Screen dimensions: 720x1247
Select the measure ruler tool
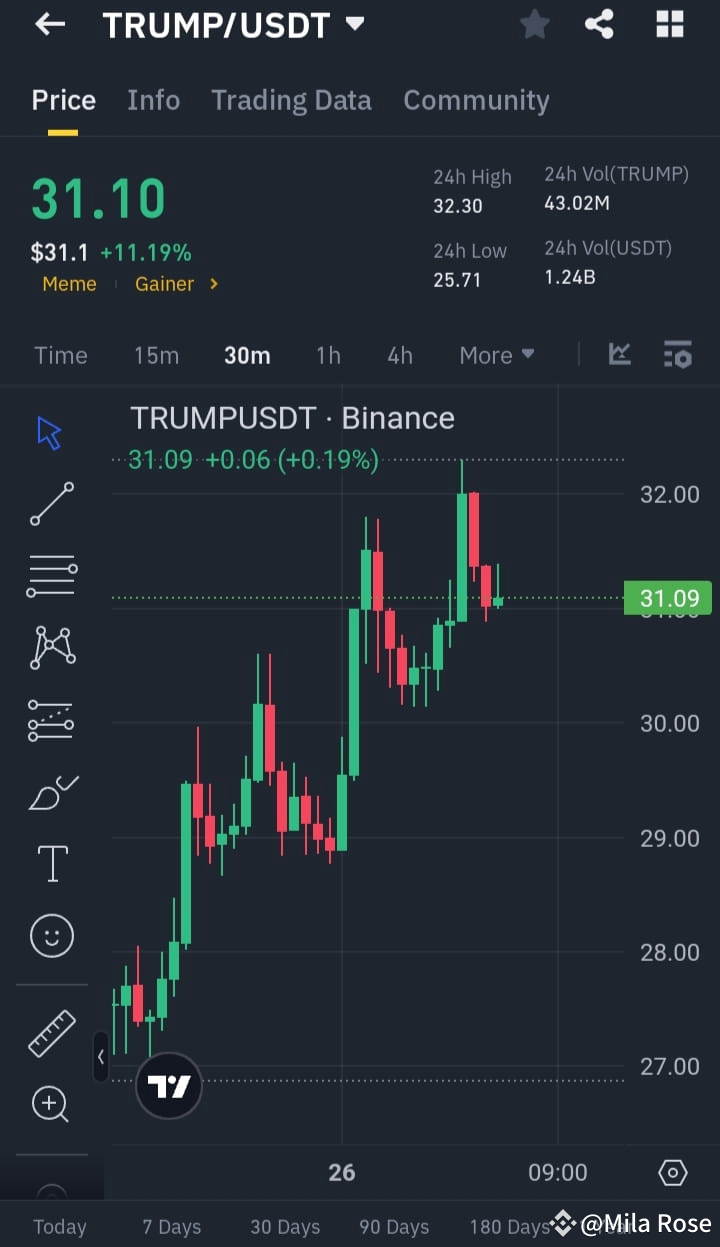[51, 1032]
